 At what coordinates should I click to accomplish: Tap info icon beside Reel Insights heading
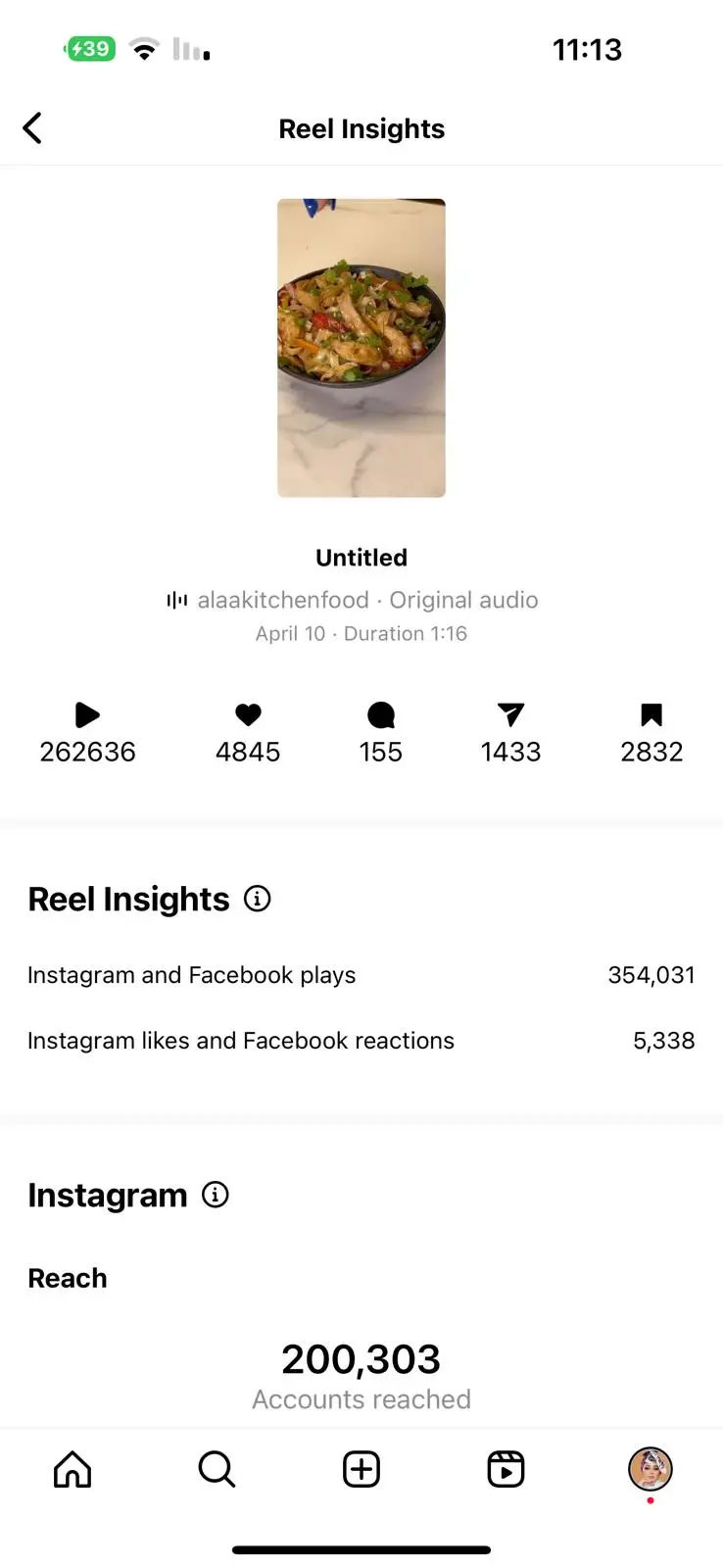click(258, 899)
